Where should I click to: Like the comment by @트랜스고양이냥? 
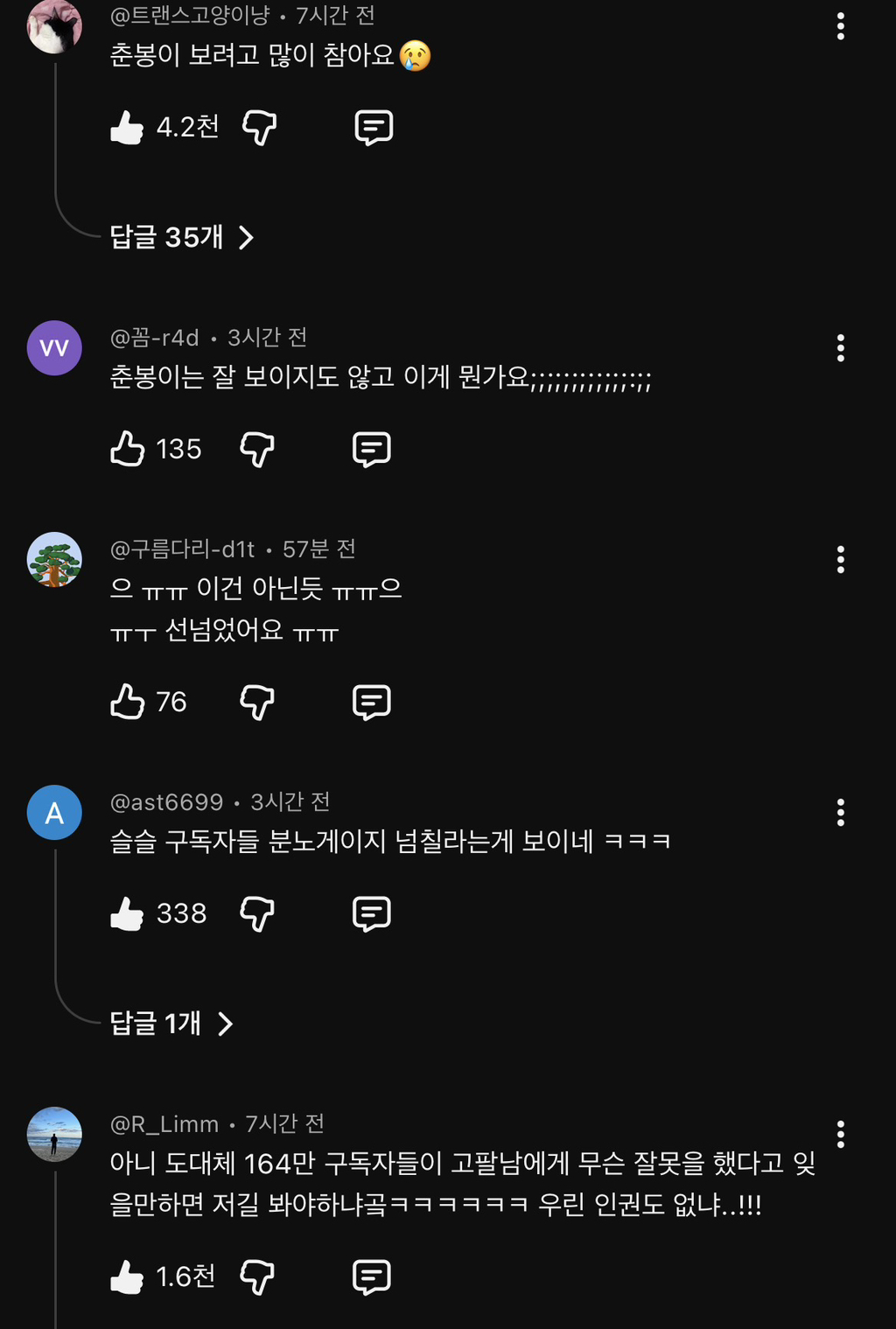127,128
